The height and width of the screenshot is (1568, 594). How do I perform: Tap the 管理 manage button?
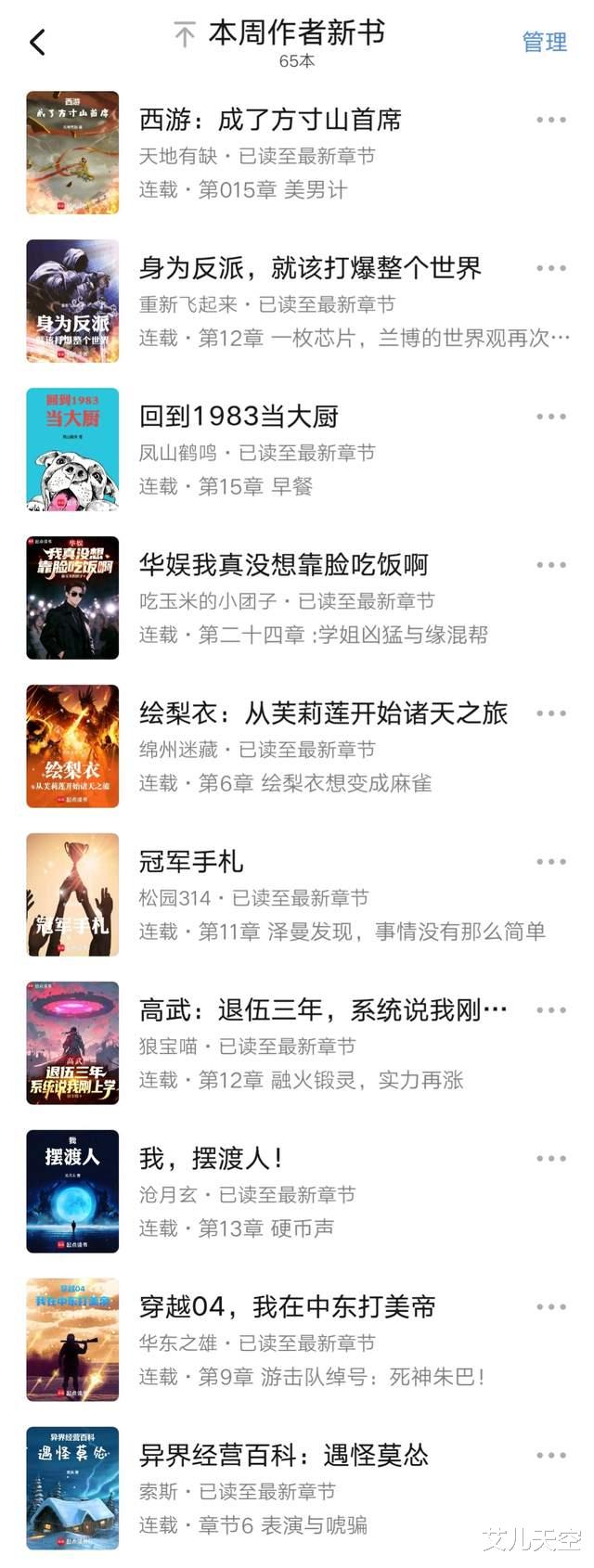[544, 42]
